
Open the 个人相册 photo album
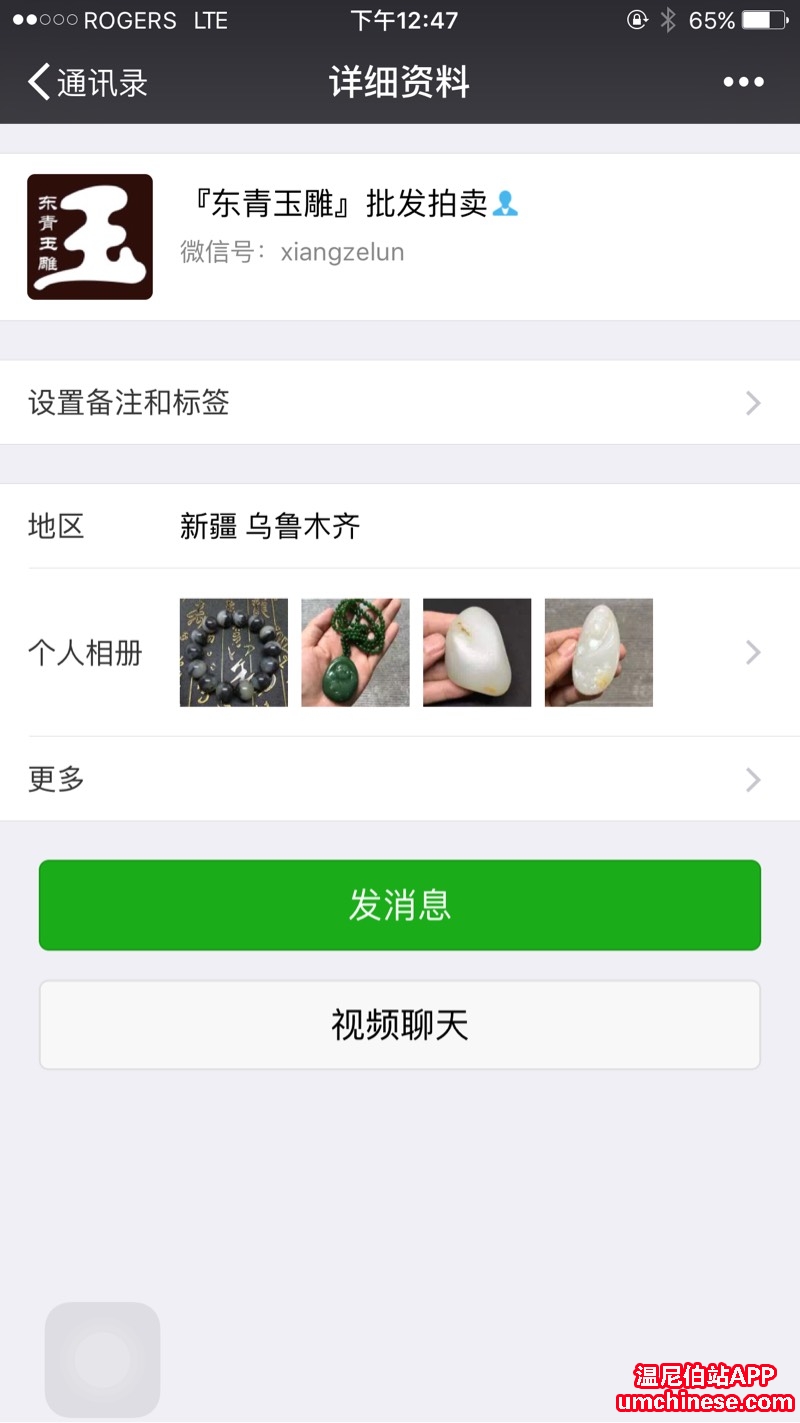400,653
